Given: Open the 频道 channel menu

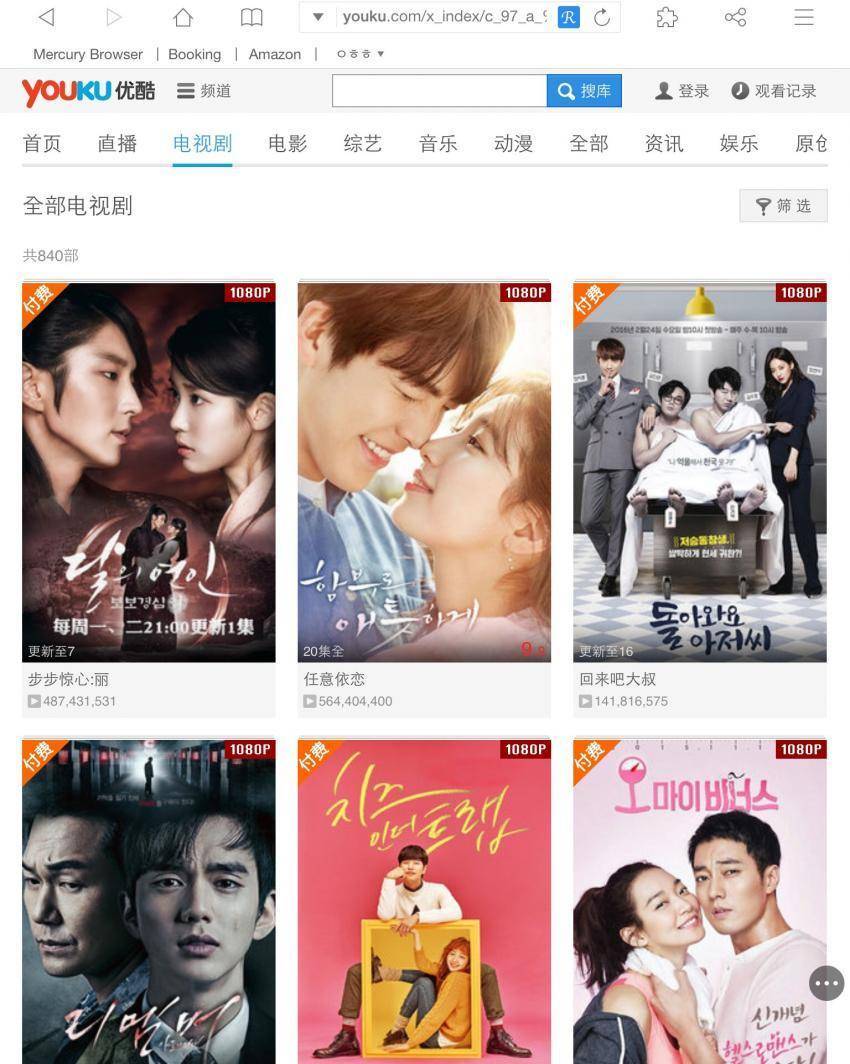Looking at the screenshot, I should 204,91.
